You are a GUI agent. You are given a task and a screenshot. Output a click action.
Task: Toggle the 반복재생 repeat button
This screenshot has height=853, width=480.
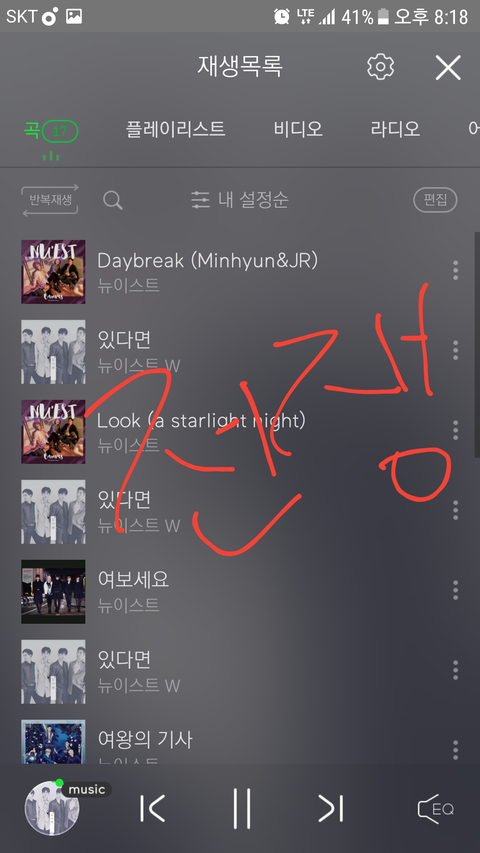50,200
